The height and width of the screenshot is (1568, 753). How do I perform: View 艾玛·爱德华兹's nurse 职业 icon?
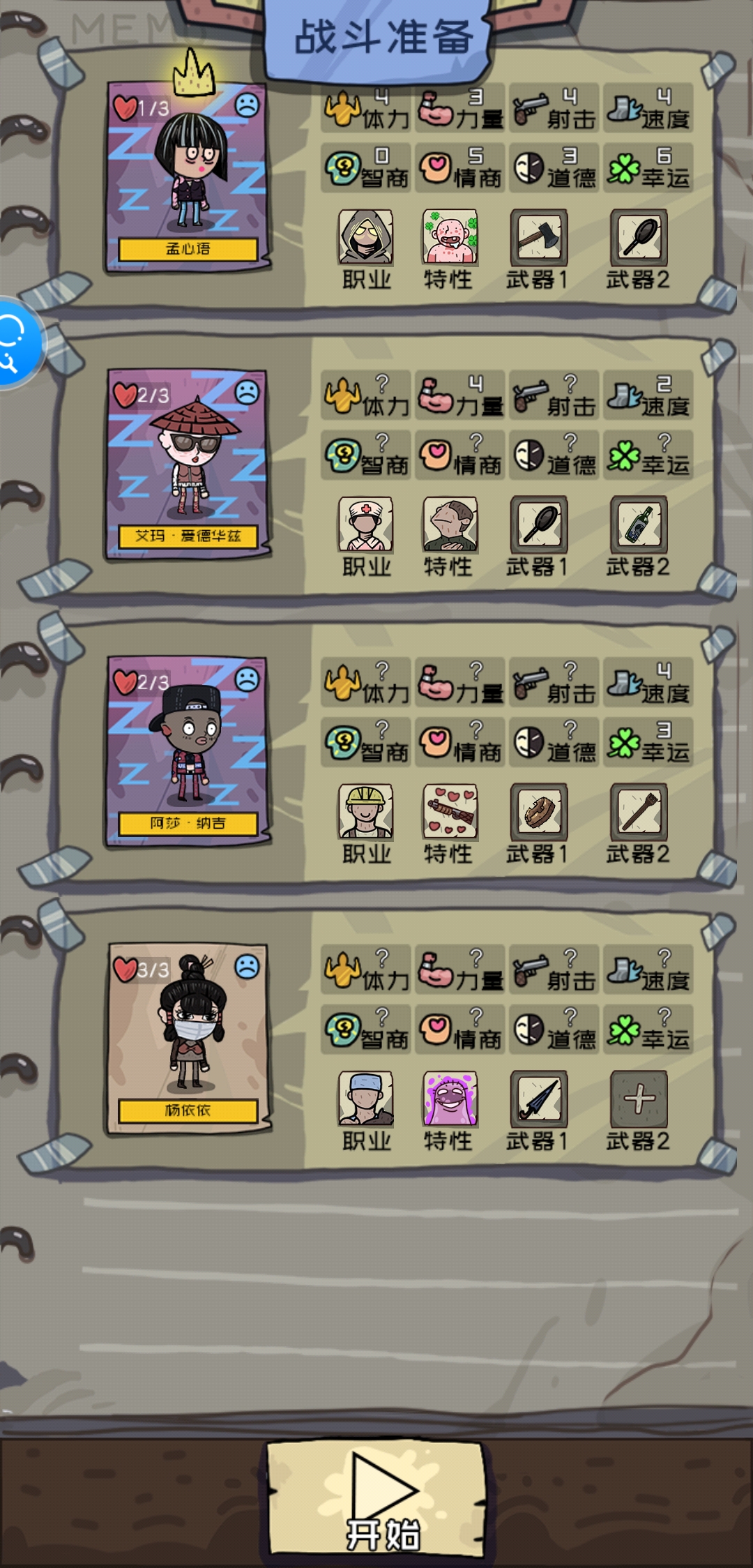pos(365,525)
